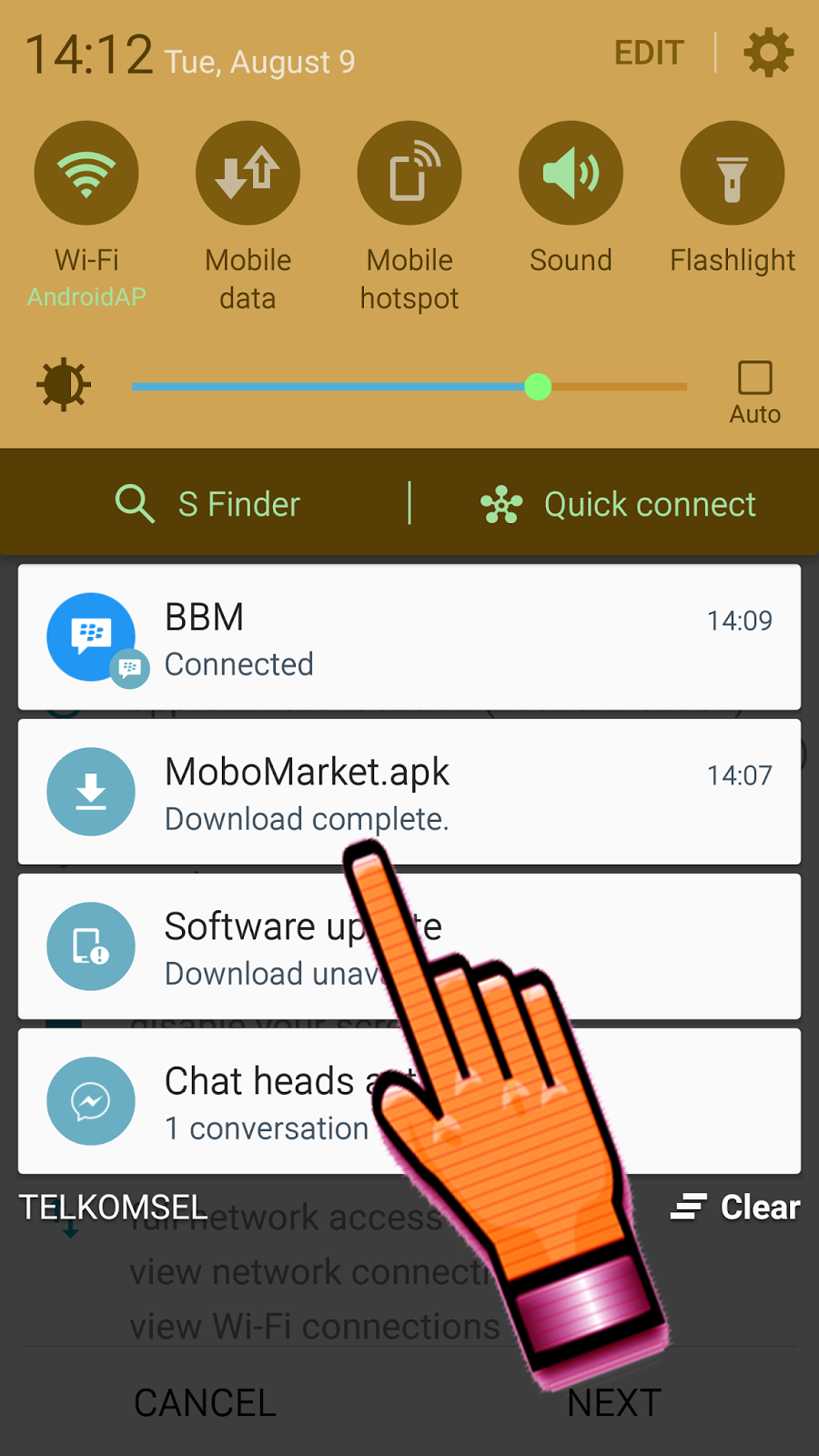Clear all TELKOMSEL notifications
This screenshot has height=1456, width=819.
point(735,1208)
